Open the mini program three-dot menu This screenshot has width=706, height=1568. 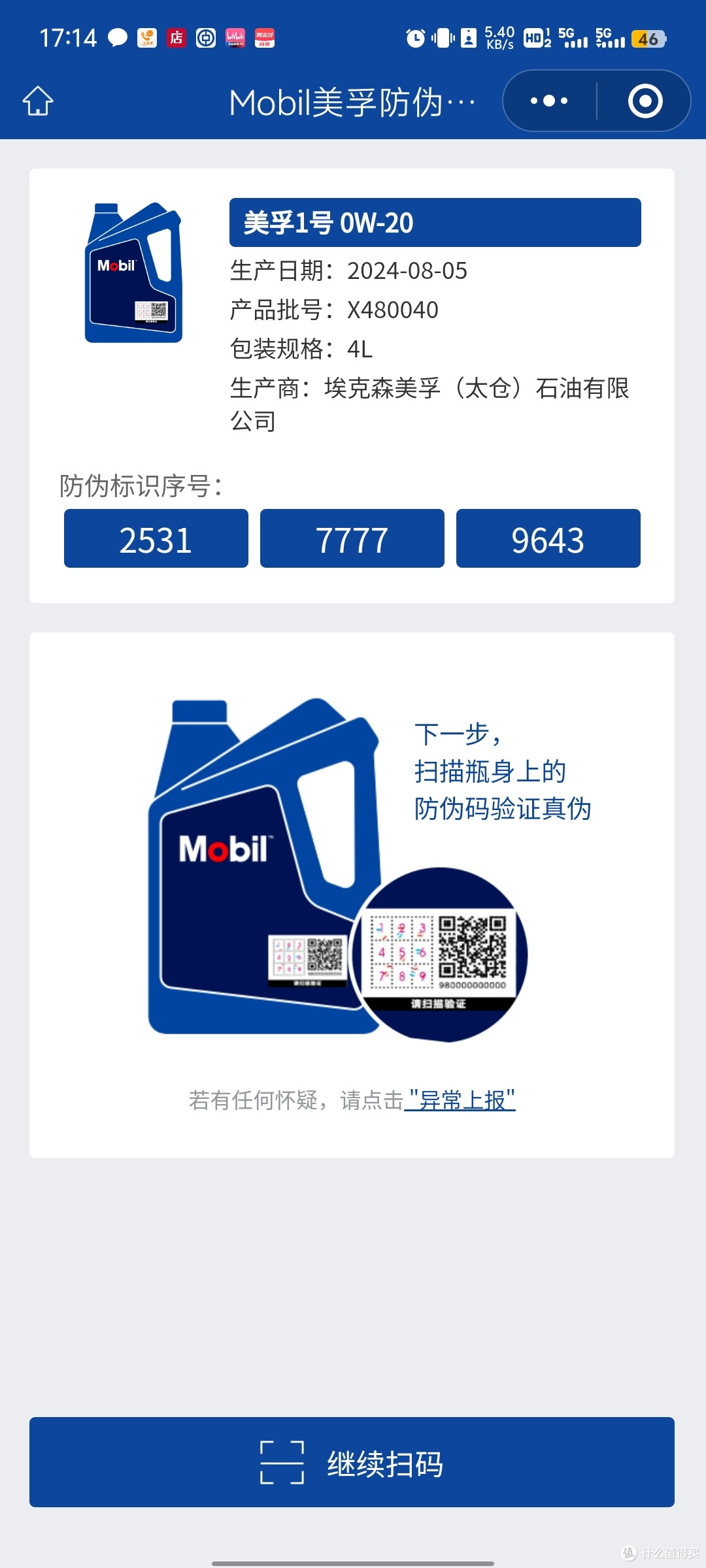(x=549, y=101)
